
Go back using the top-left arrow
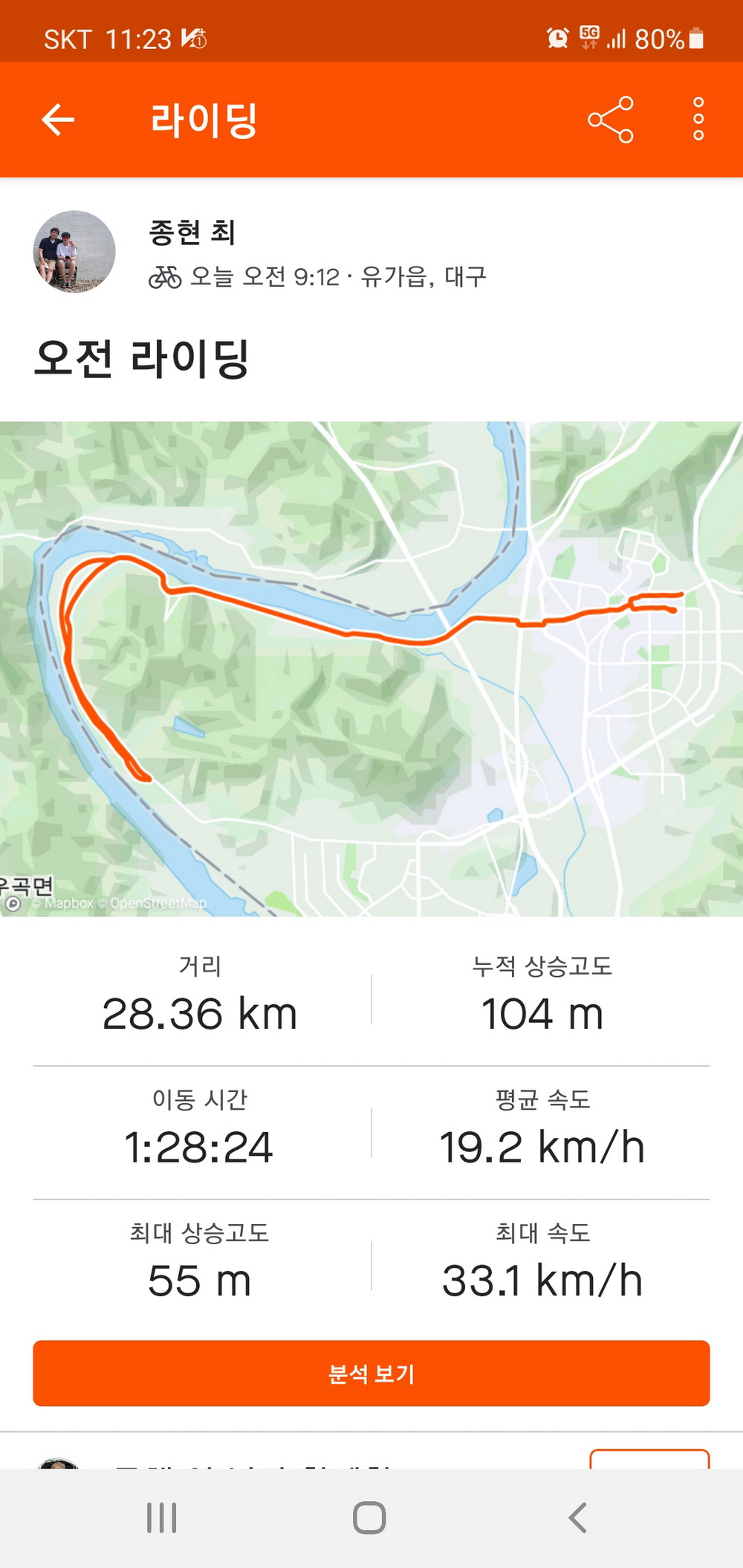point(58,120)
